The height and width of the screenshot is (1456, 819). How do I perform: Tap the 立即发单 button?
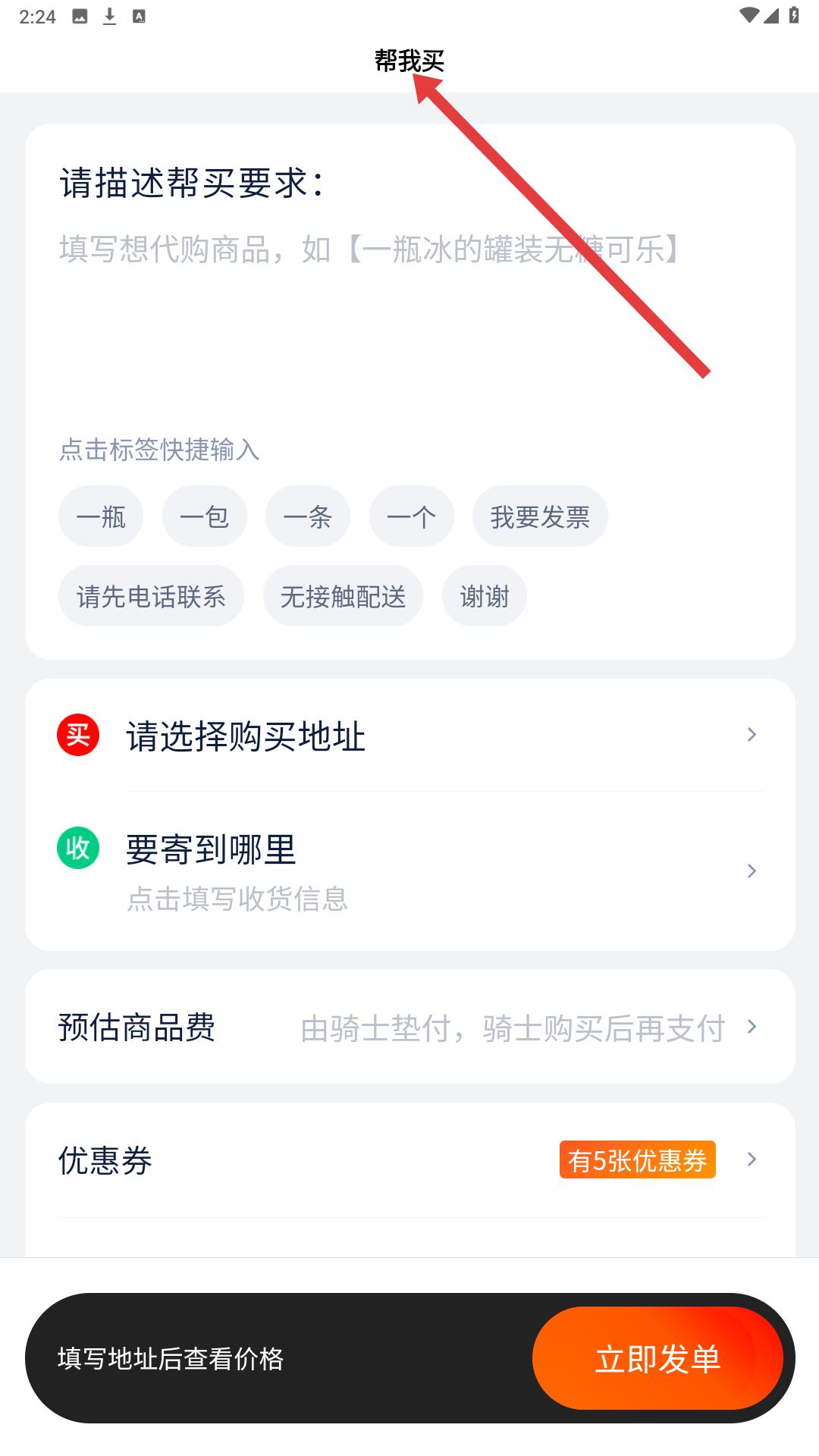point(657,1358)
